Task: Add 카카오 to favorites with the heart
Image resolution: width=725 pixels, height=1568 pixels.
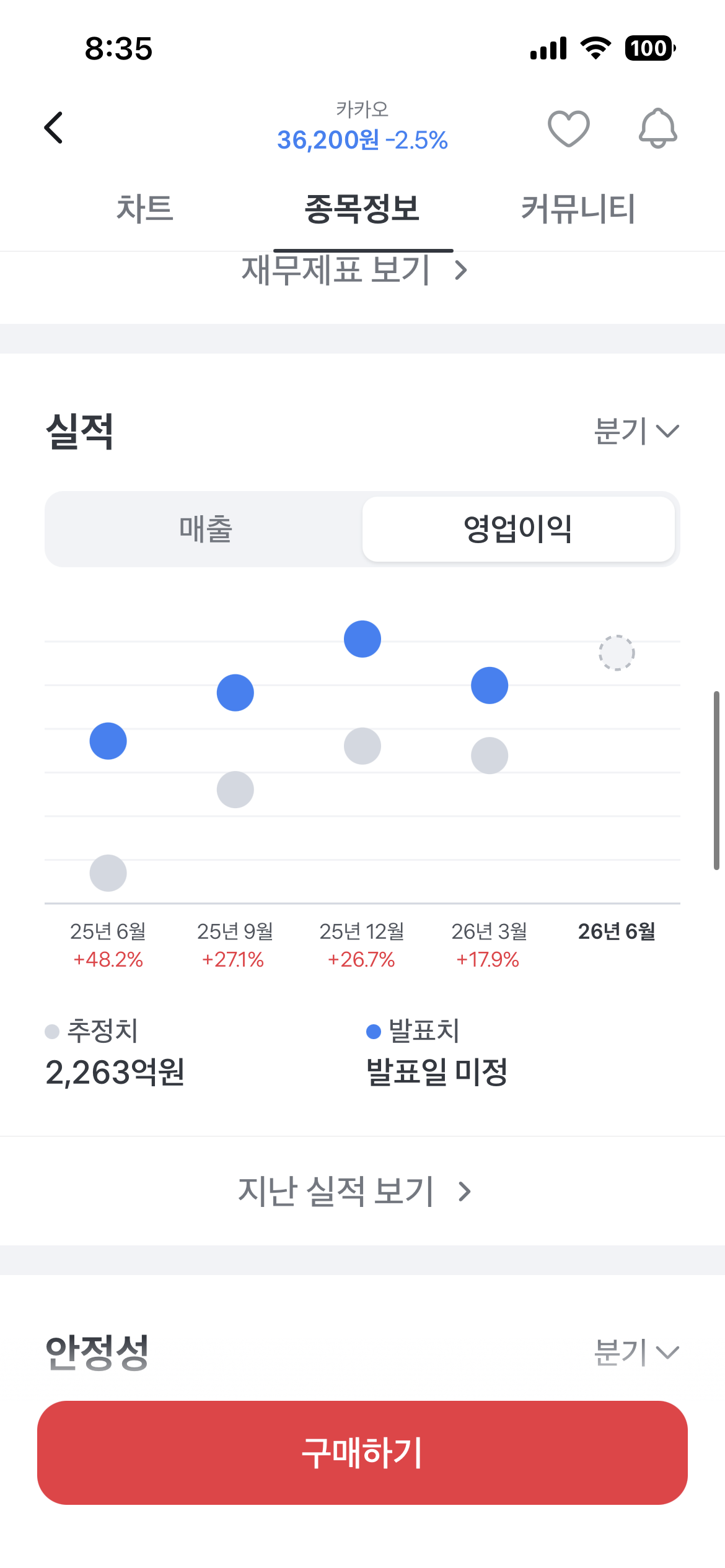Action: (x=568, y=128)
